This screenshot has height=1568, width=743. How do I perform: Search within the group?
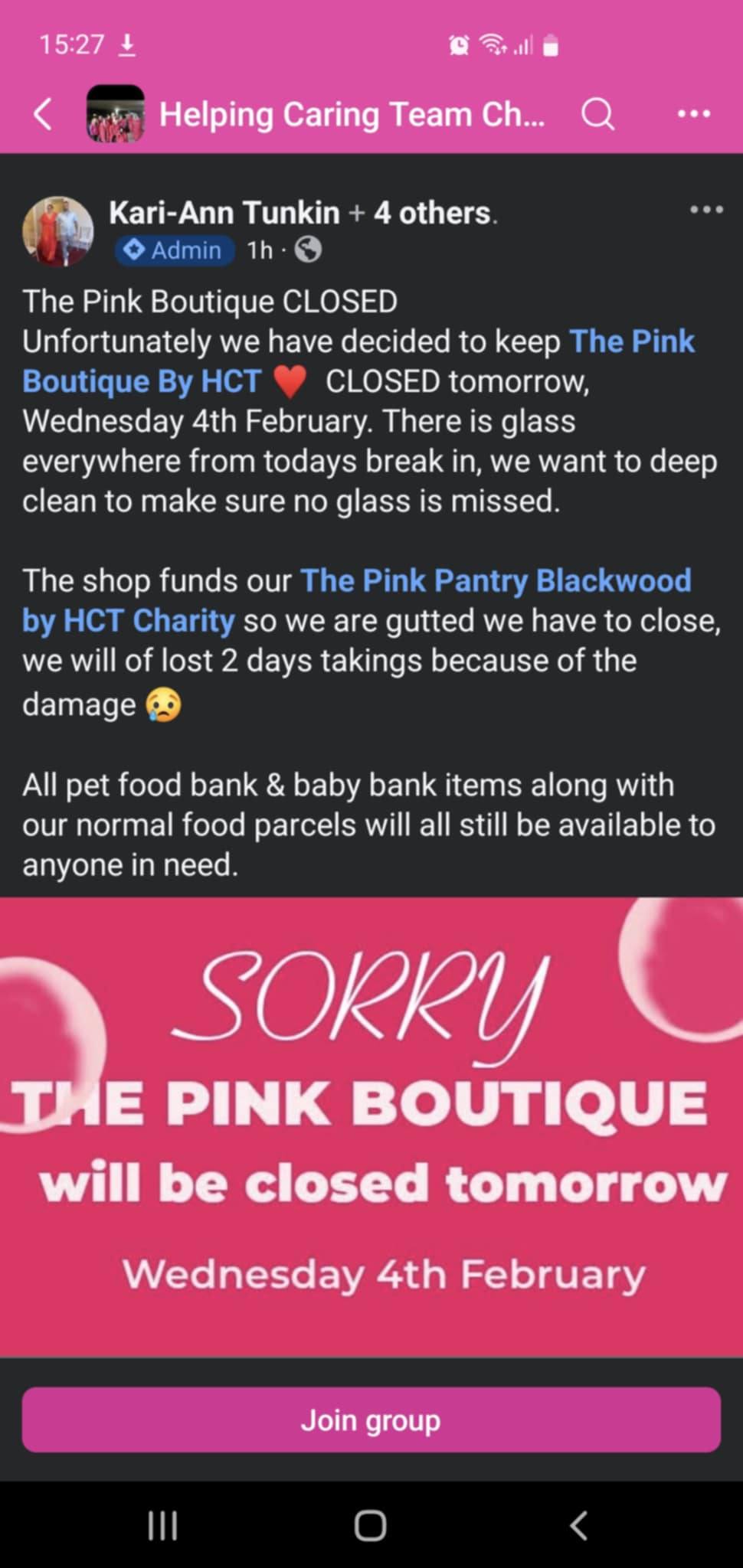597,115
